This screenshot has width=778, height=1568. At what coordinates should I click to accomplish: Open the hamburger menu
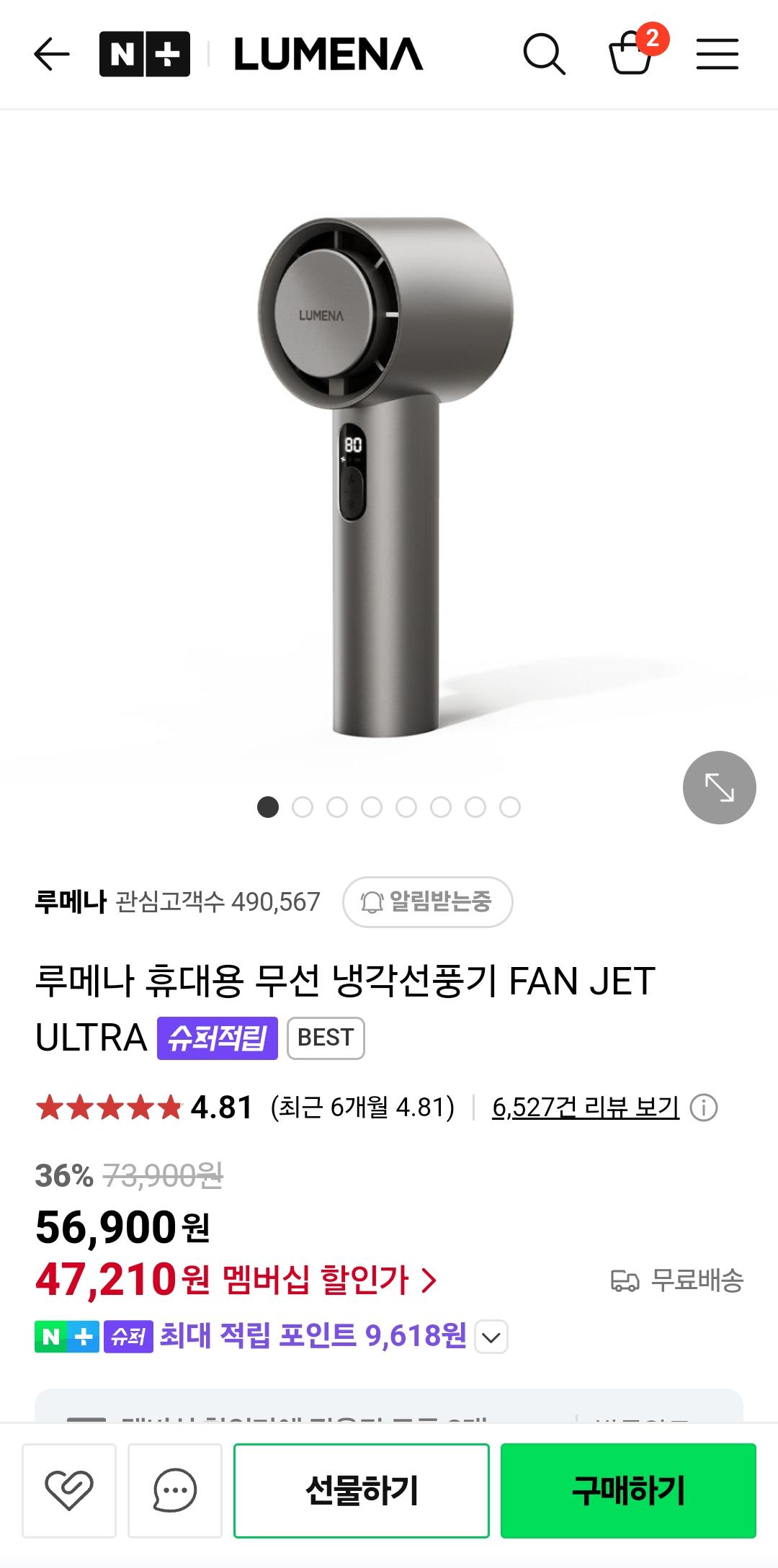pos(717,54)
